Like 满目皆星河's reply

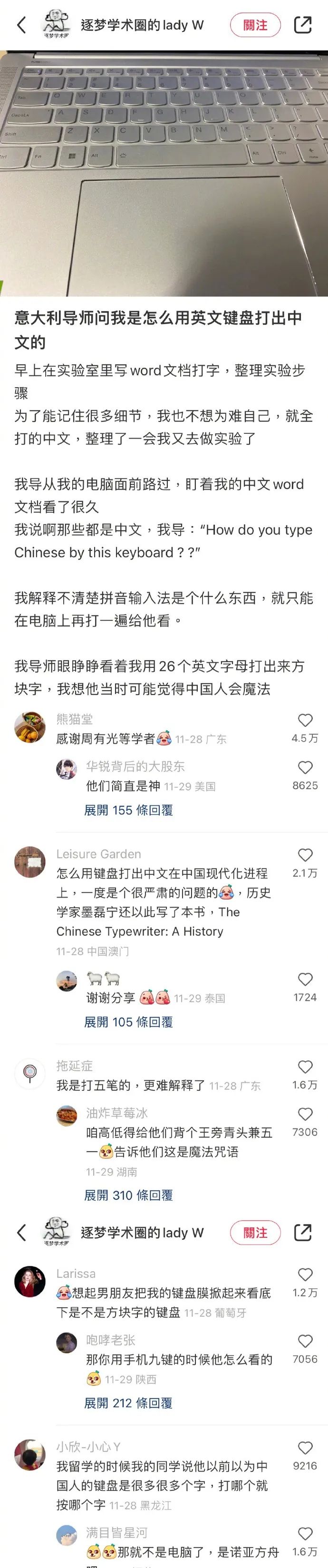[x=305, y=1534]
